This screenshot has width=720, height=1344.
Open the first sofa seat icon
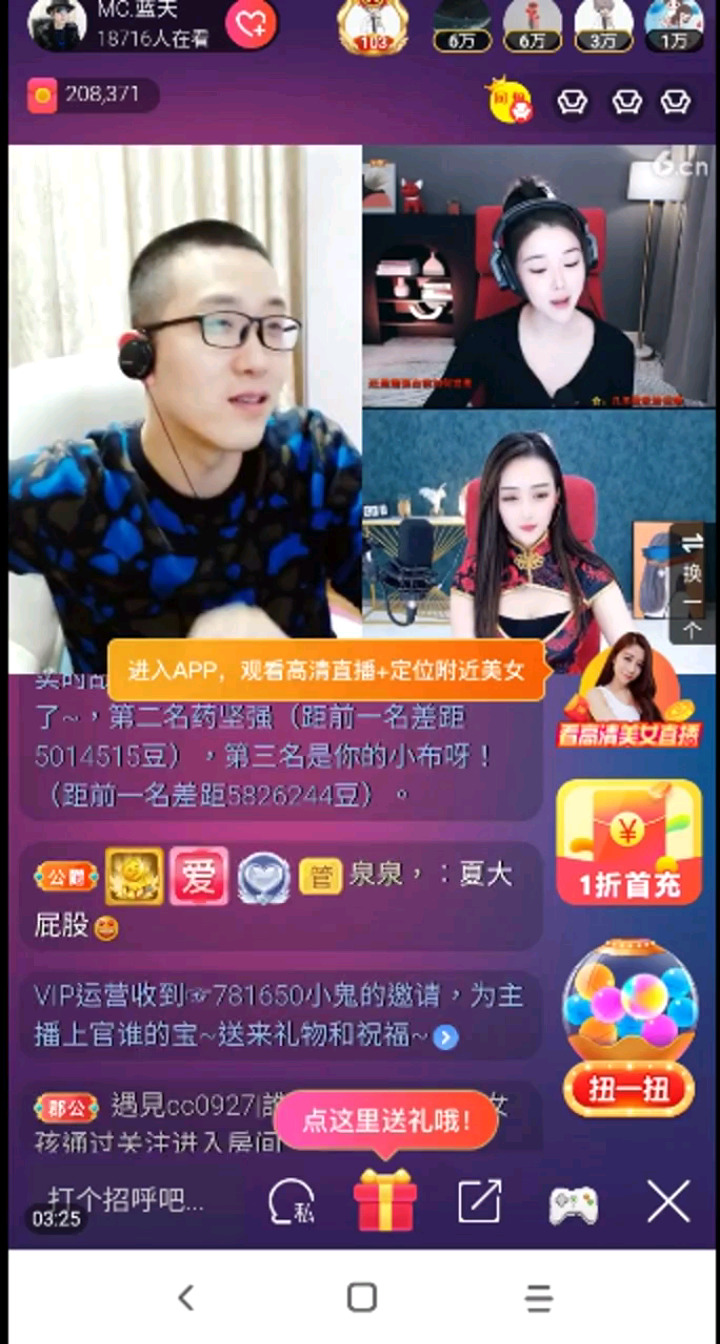tap(573, 102)
